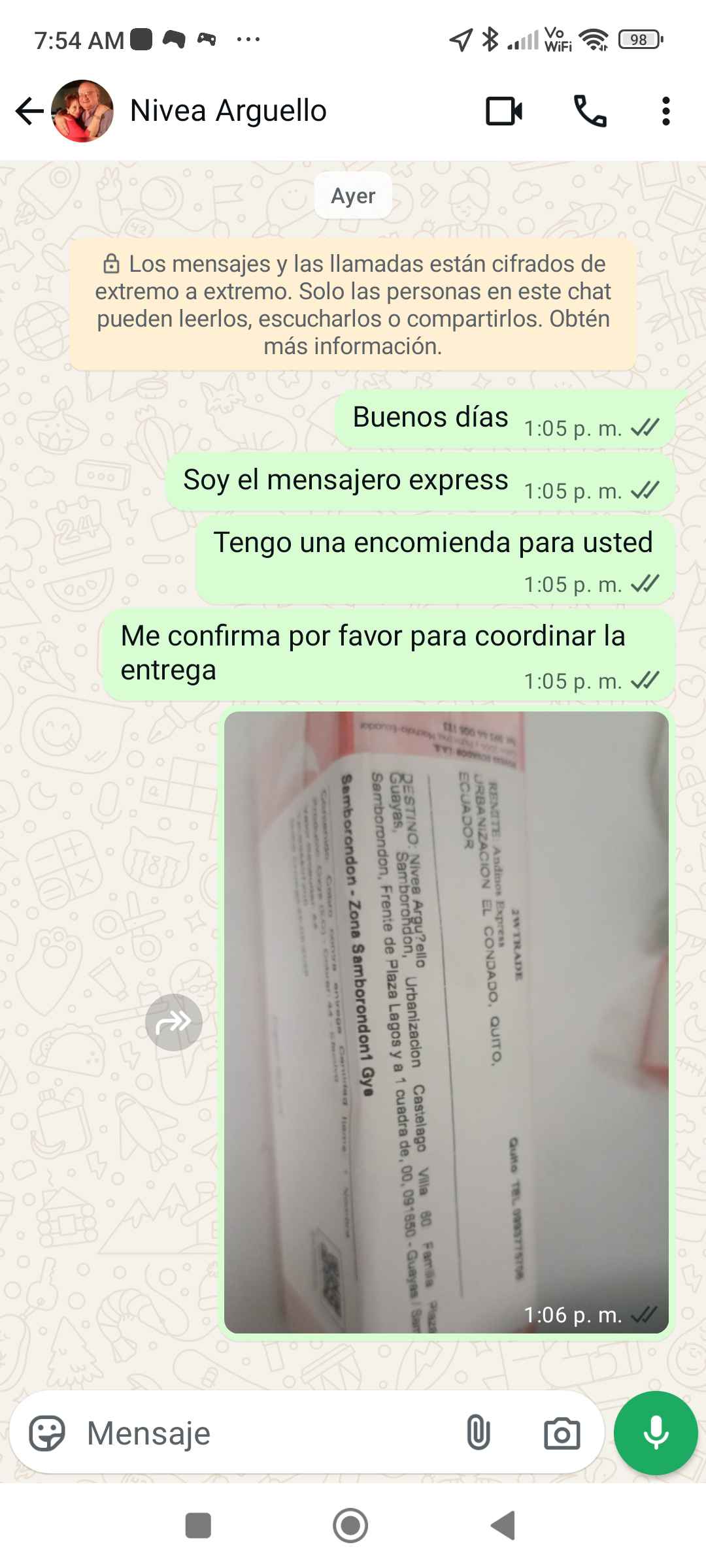This screenshot has width=706, height=1568.
Task: Read the encryption info notice
Action: [353, 305]
